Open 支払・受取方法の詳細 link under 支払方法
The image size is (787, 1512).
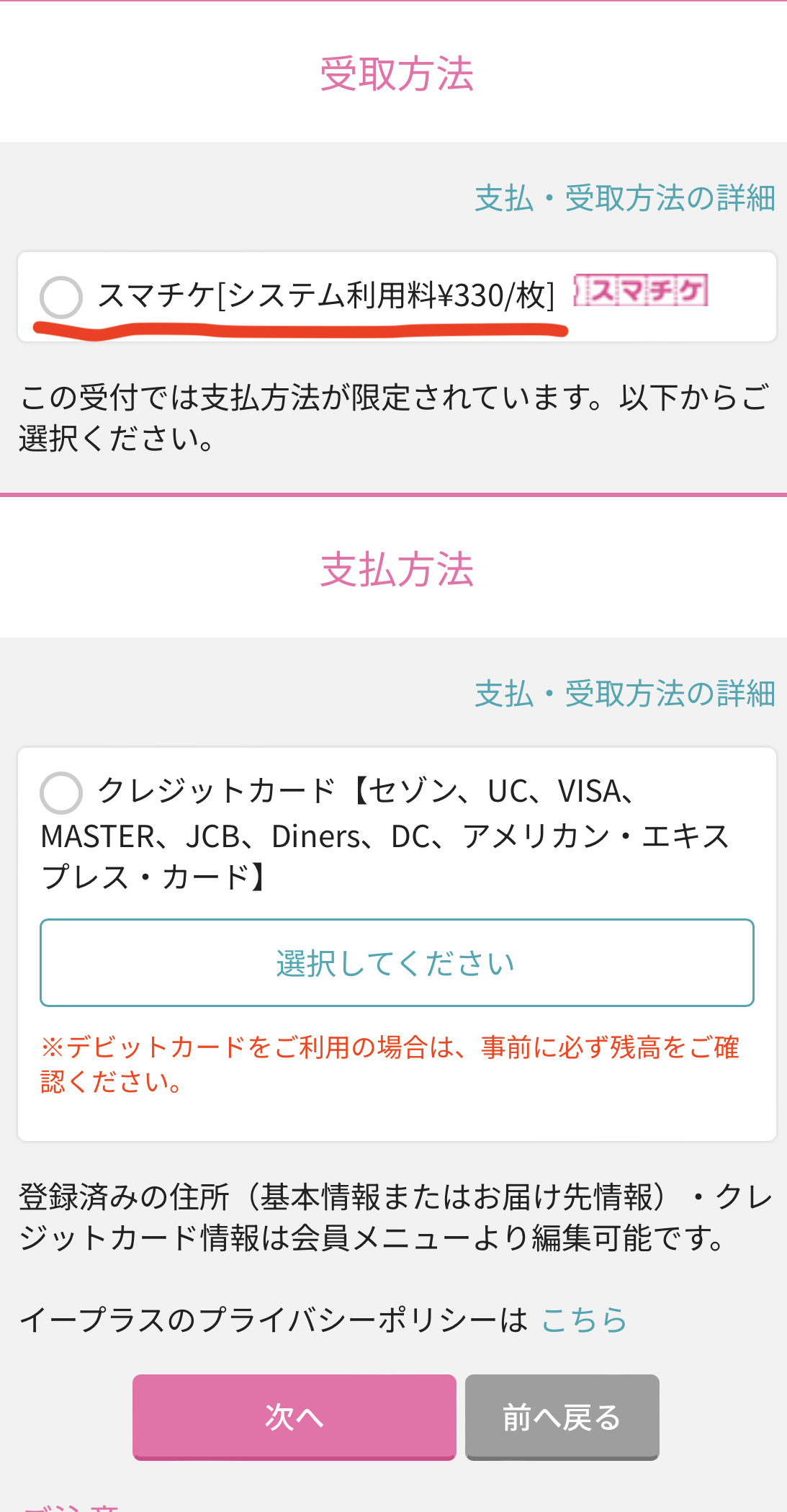(x=625, y=694)
